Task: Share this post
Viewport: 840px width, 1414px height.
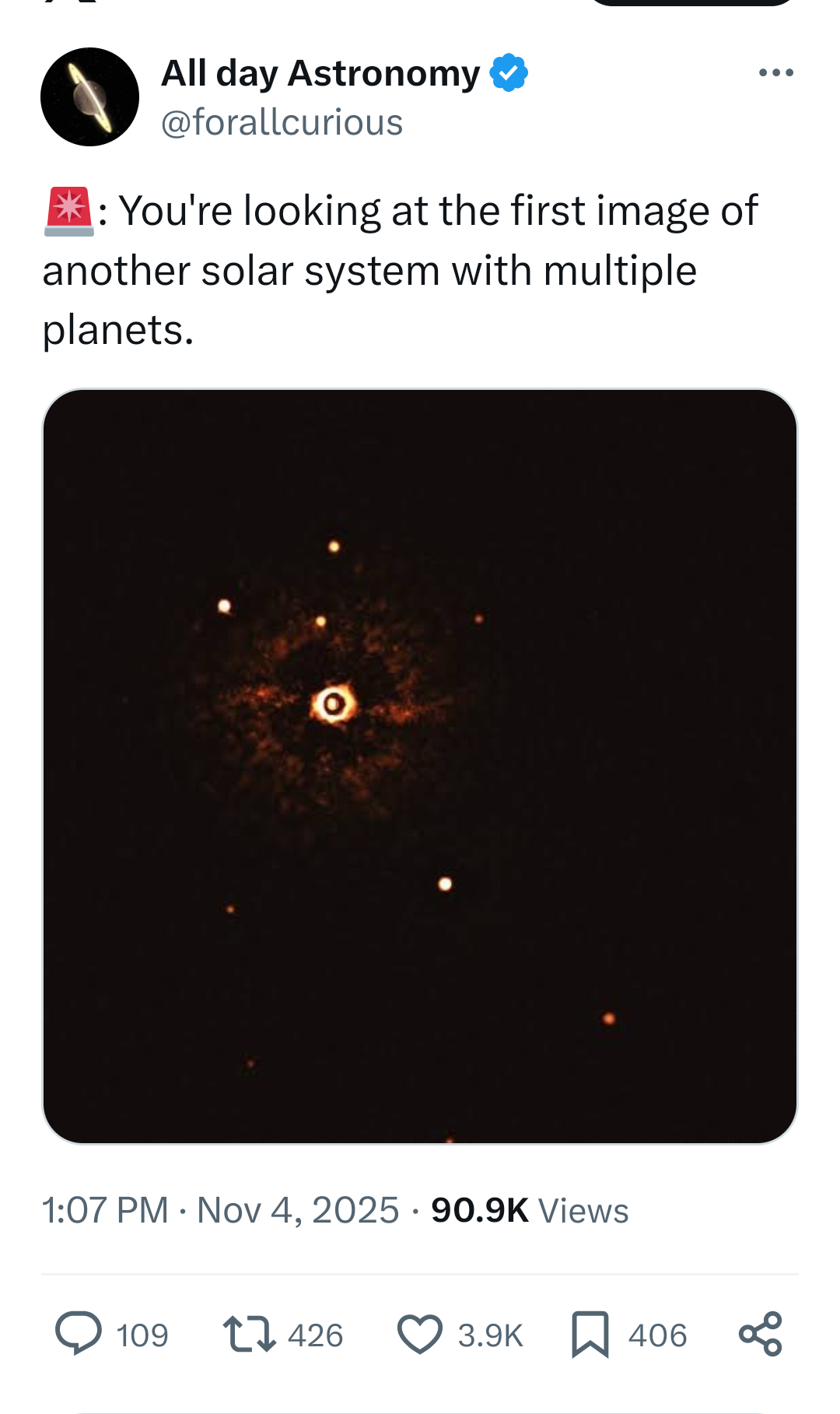Action: (x=760, y=1334)
